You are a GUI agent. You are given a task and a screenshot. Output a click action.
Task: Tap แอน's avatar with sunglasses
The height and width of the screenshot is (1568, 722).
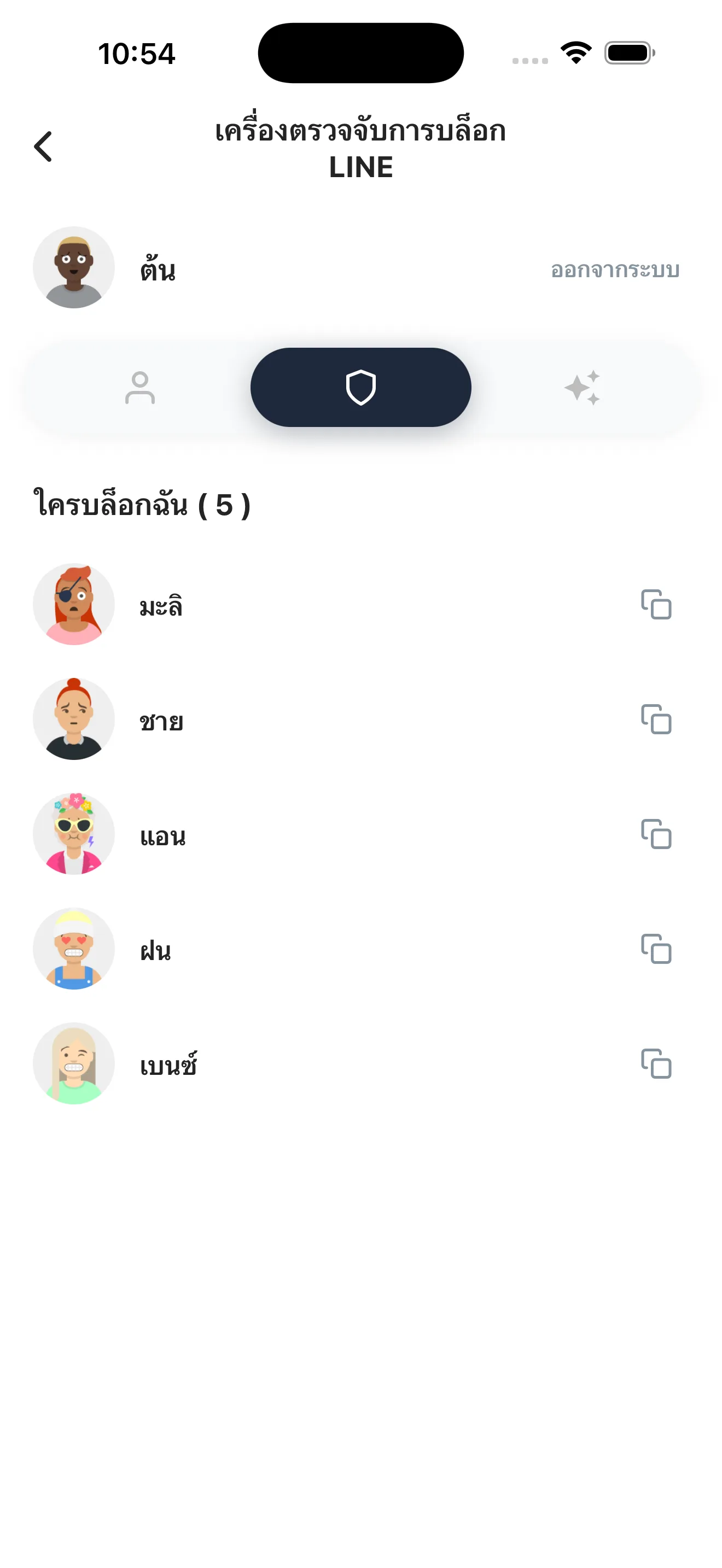coord(74,835)
